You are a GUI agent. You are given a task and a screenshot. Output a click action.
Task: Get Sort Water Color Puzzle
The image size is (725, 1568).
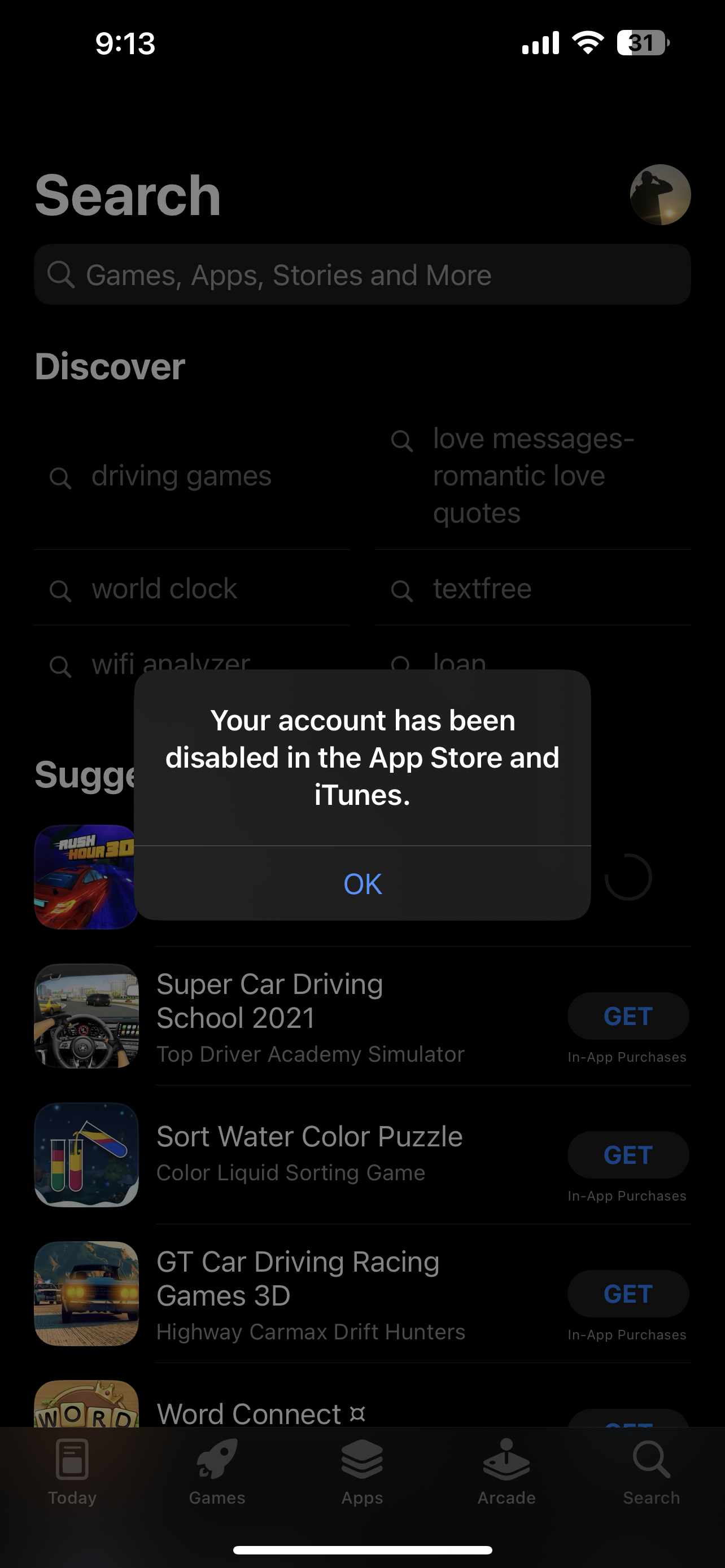click(x=628, y=1155)
